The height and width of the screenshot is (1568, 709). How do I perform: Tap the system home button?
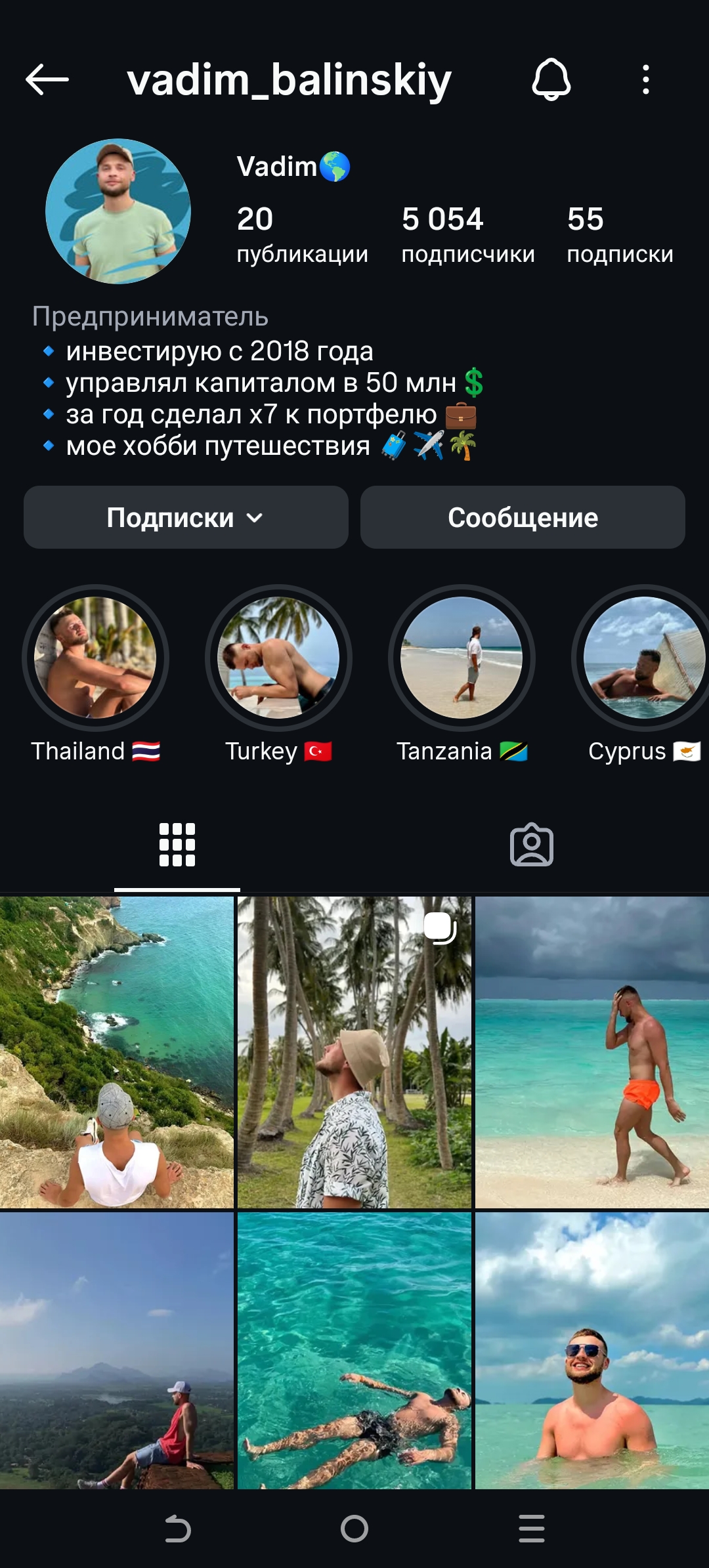[354, 1529]
